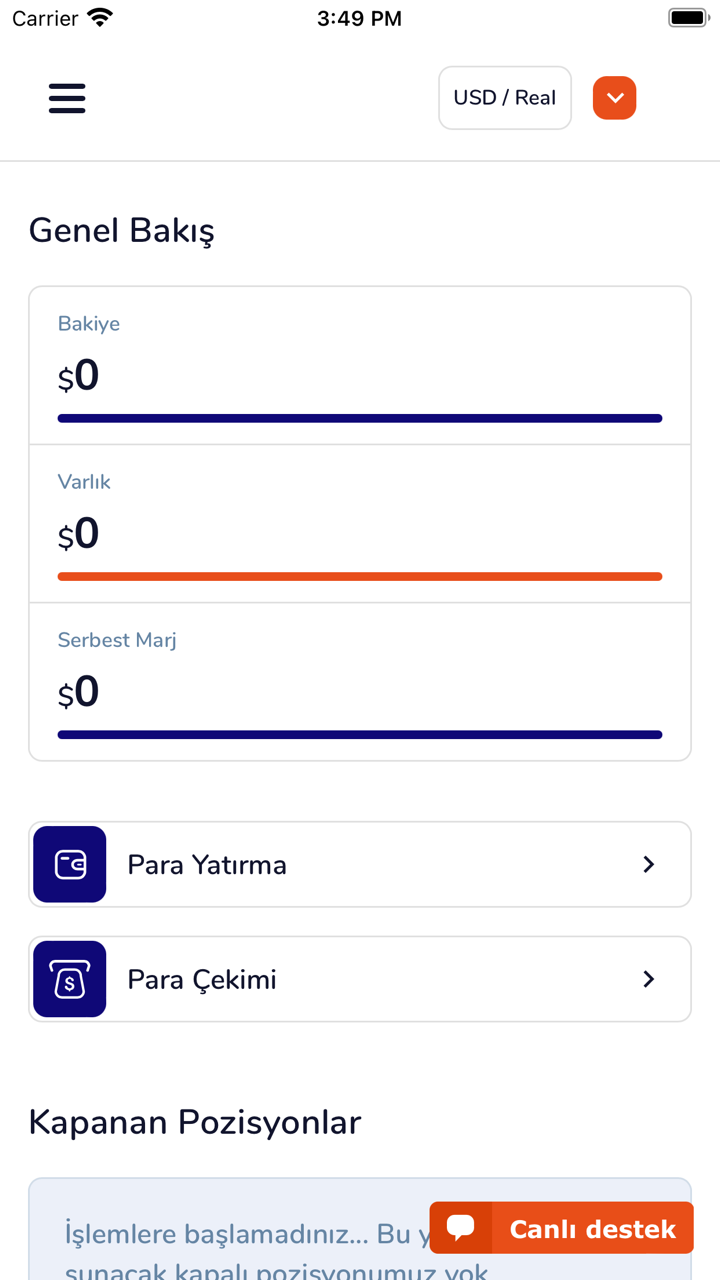Open the navigation hamburger menu
Image resolution: width=720 pixels, height=1280 pixels.
tap(67, 98)
